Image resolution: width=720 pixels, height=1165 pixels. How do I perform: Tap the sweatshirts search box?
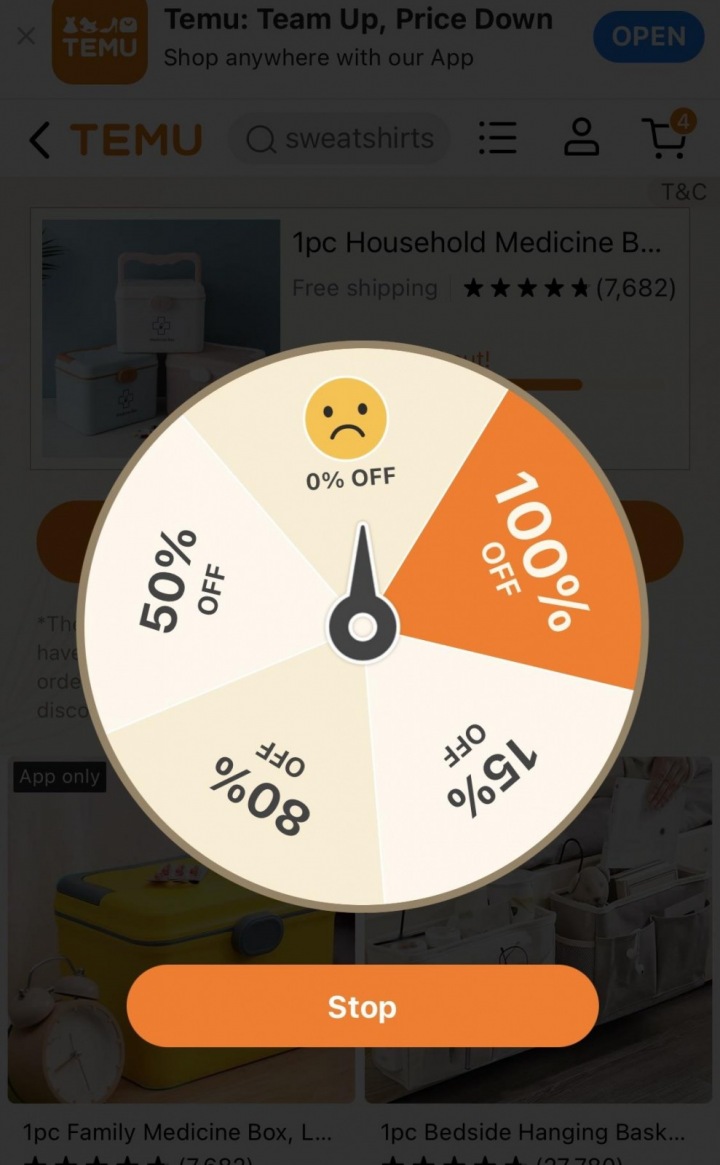pos(340,139)
